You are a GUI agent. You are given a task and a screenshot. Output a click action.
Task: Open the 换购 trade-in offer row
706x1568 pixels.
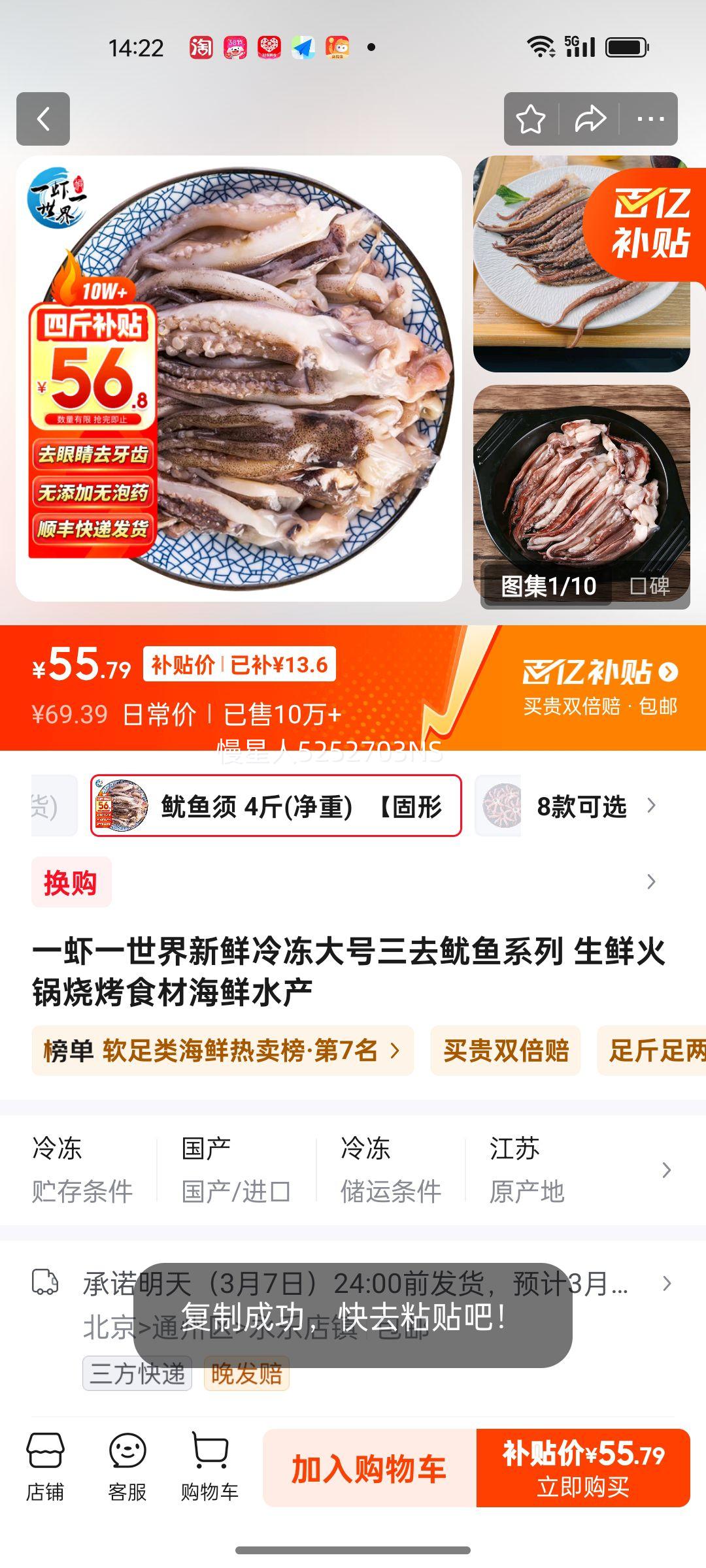click(x=353, y=882)
